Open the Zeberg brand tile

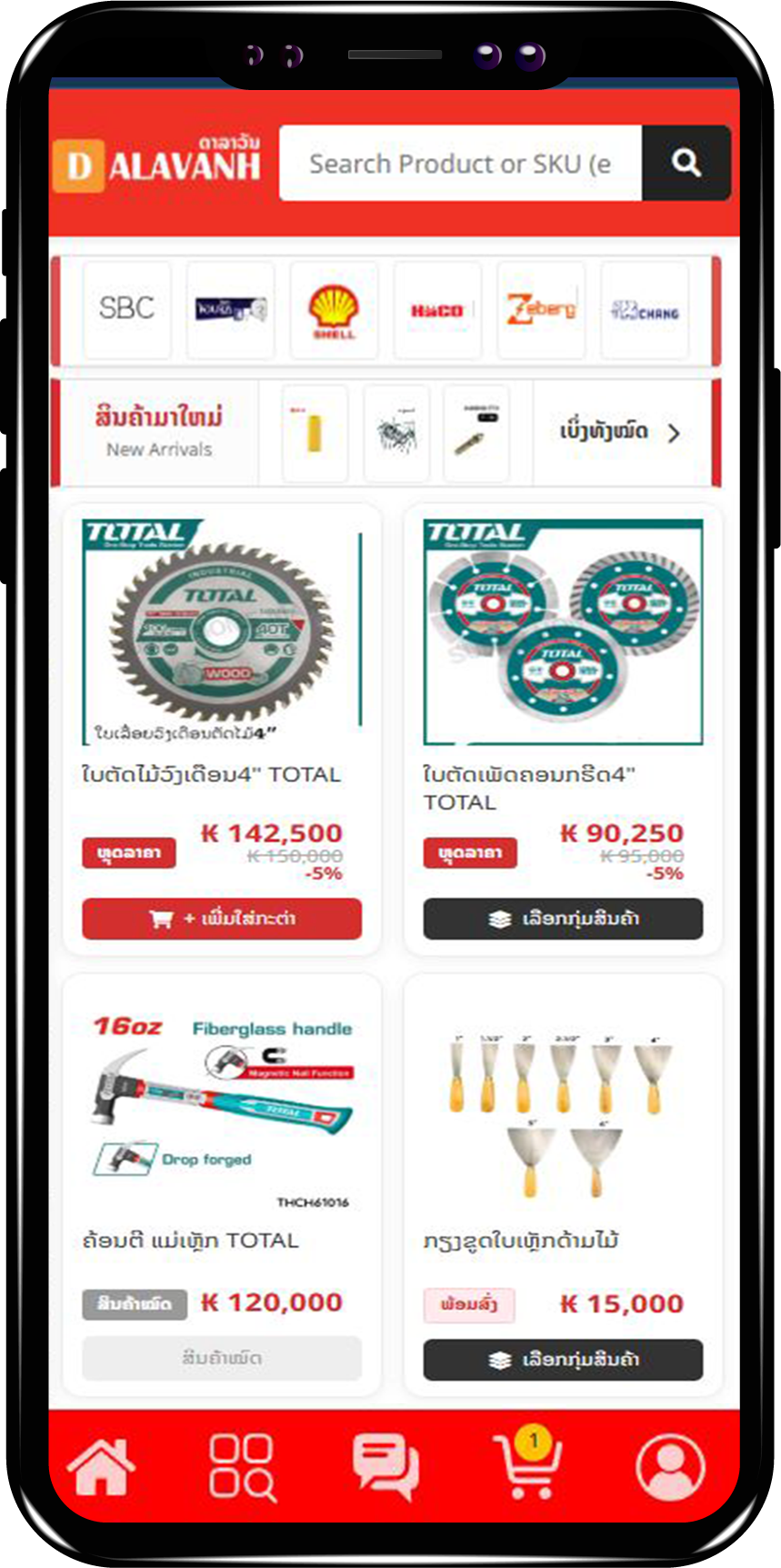coord(541,309)
